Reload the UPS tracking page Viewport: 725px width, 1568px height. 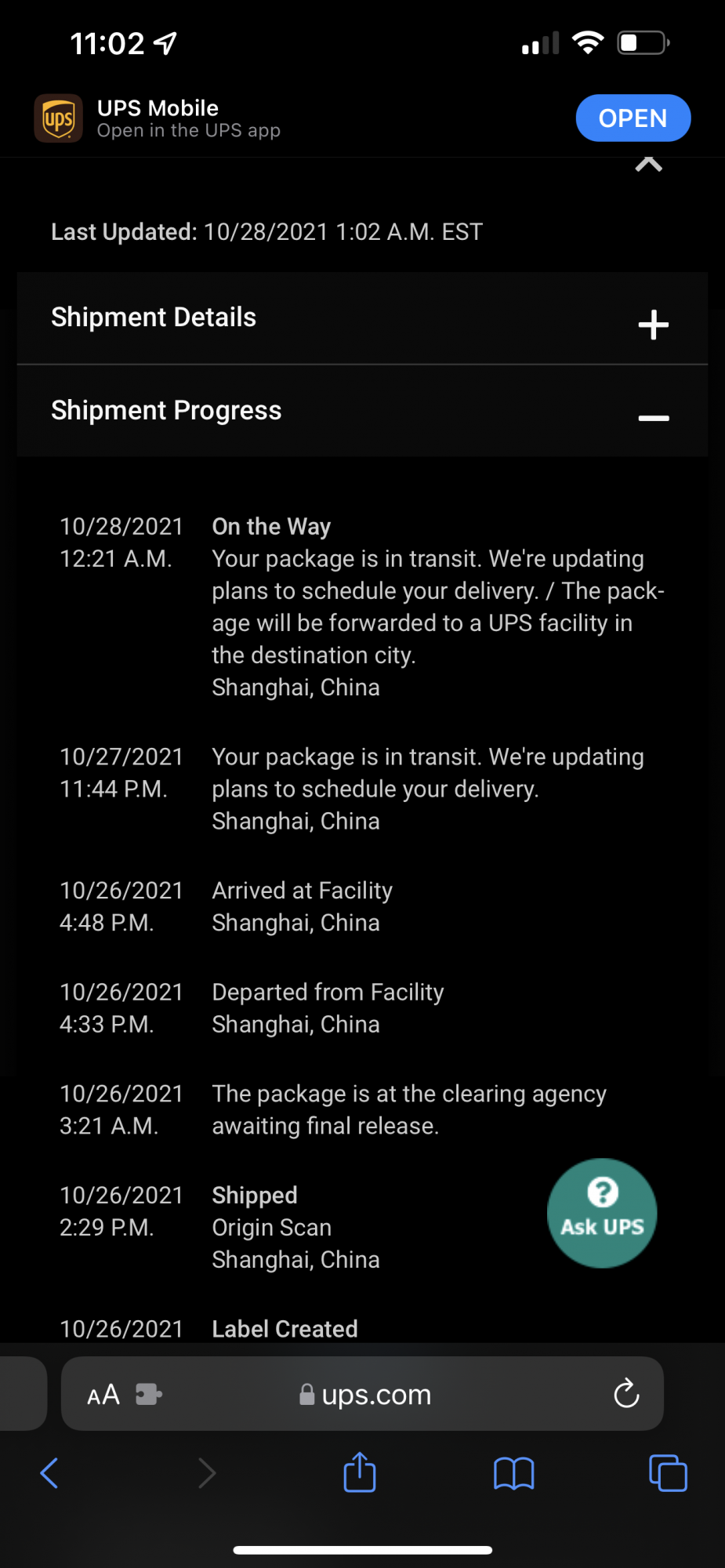(x=626, y=1394)
